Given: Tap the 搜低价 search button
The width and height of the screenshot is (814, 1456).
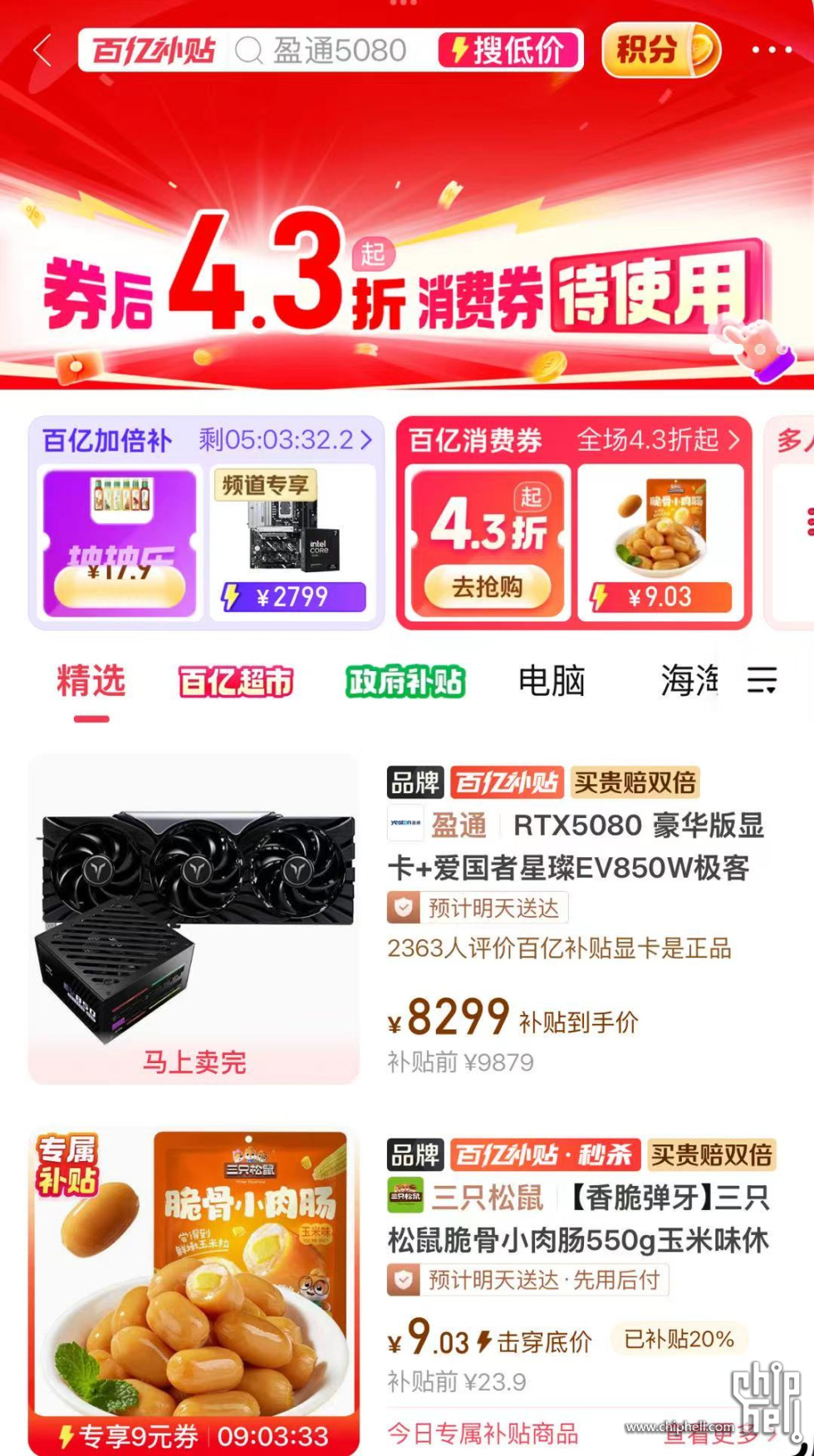Looking at the screenshot, I should tap(508, 51).
